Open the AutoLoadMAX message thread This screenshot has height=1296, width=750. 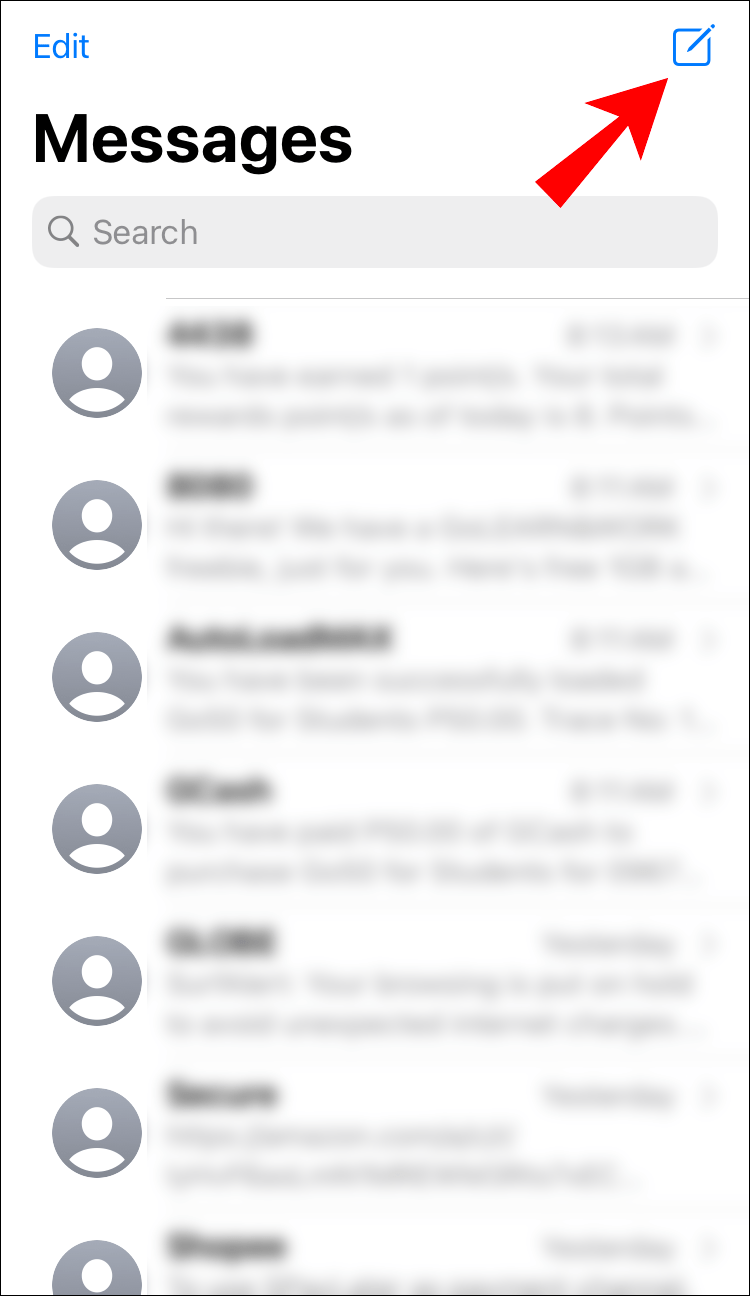coord(375,675)
